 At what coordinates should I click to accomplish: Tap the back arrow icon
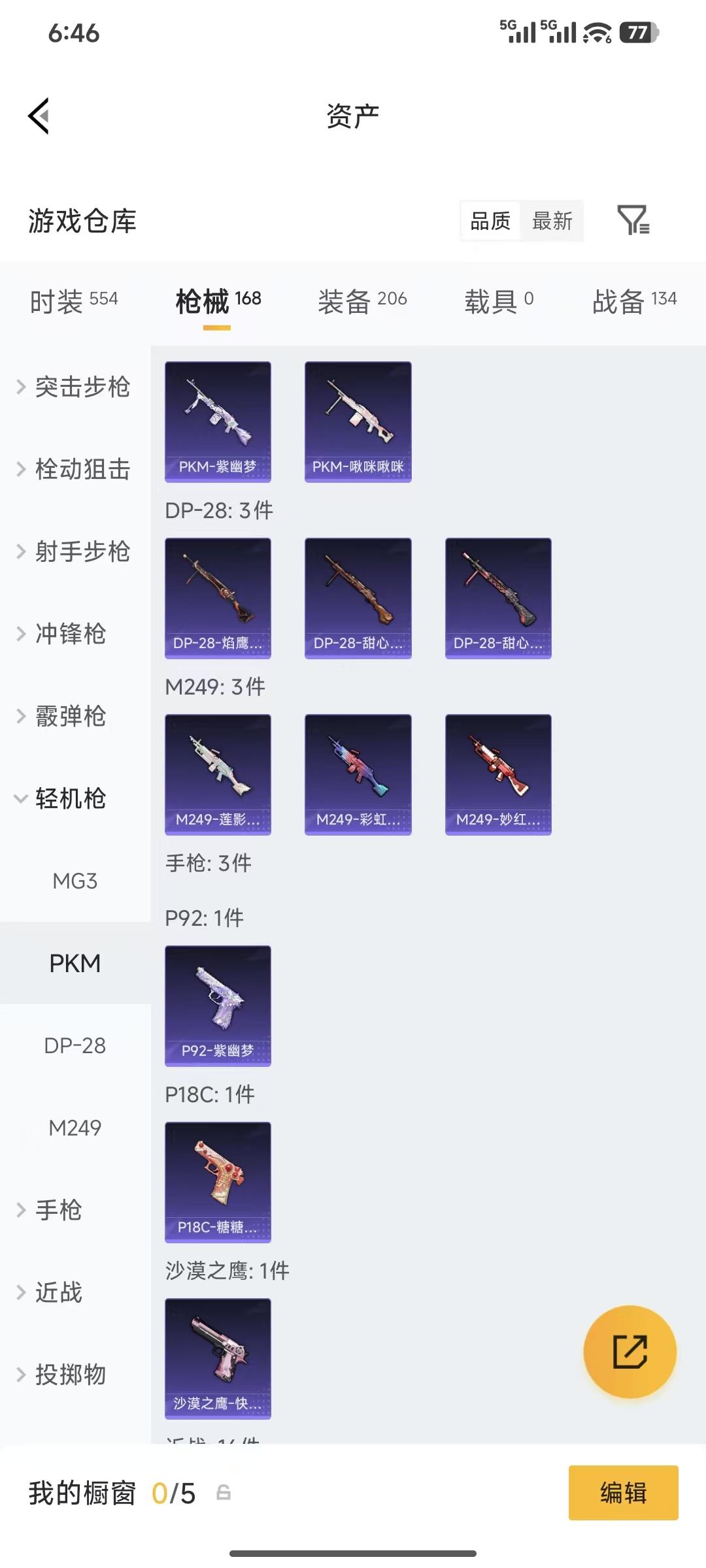click(39, 116)
